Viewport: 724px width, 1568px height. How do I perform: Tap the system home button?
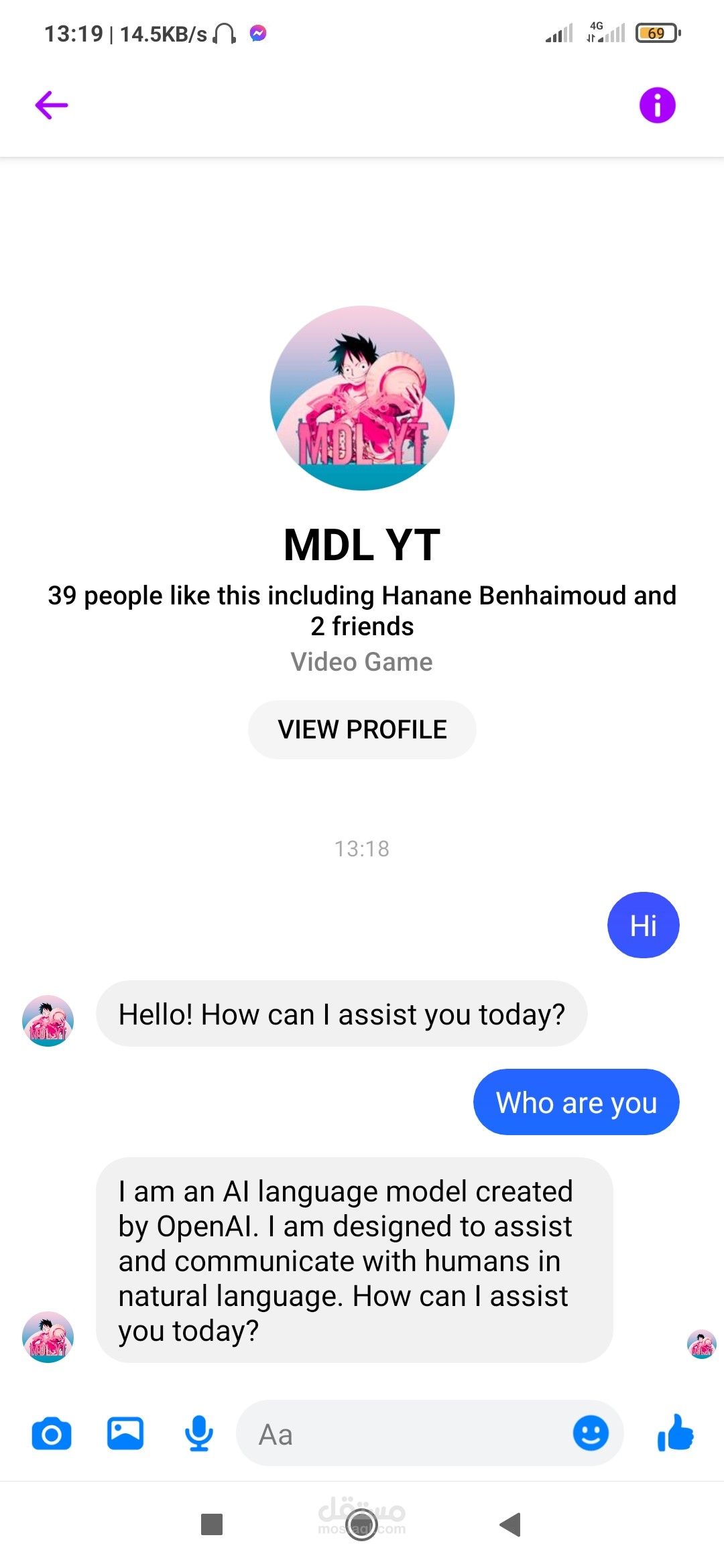362,1525
